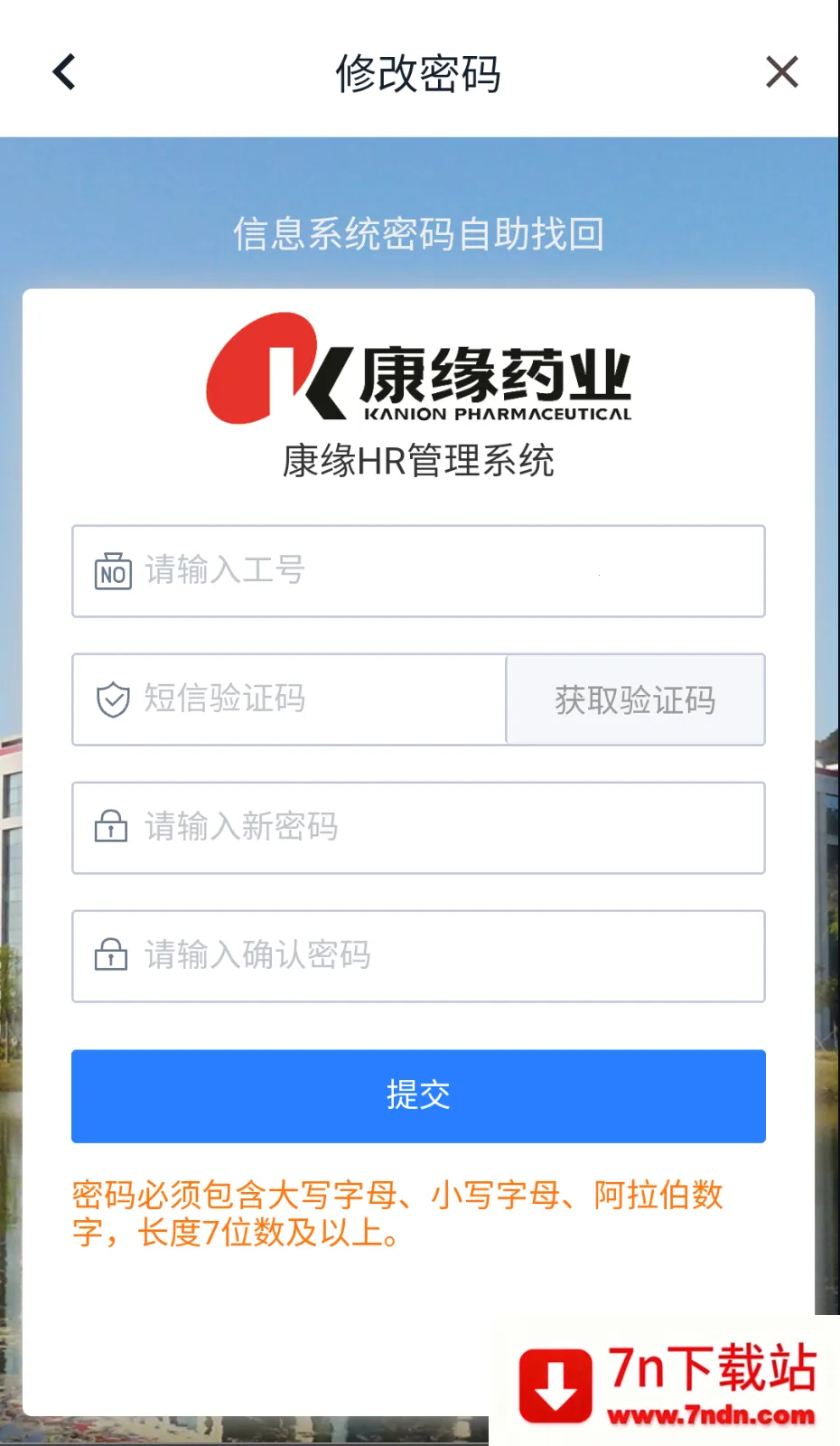Click the shield icon beside the SMS code field
The image size is (840, 1446).
point(110,699)
